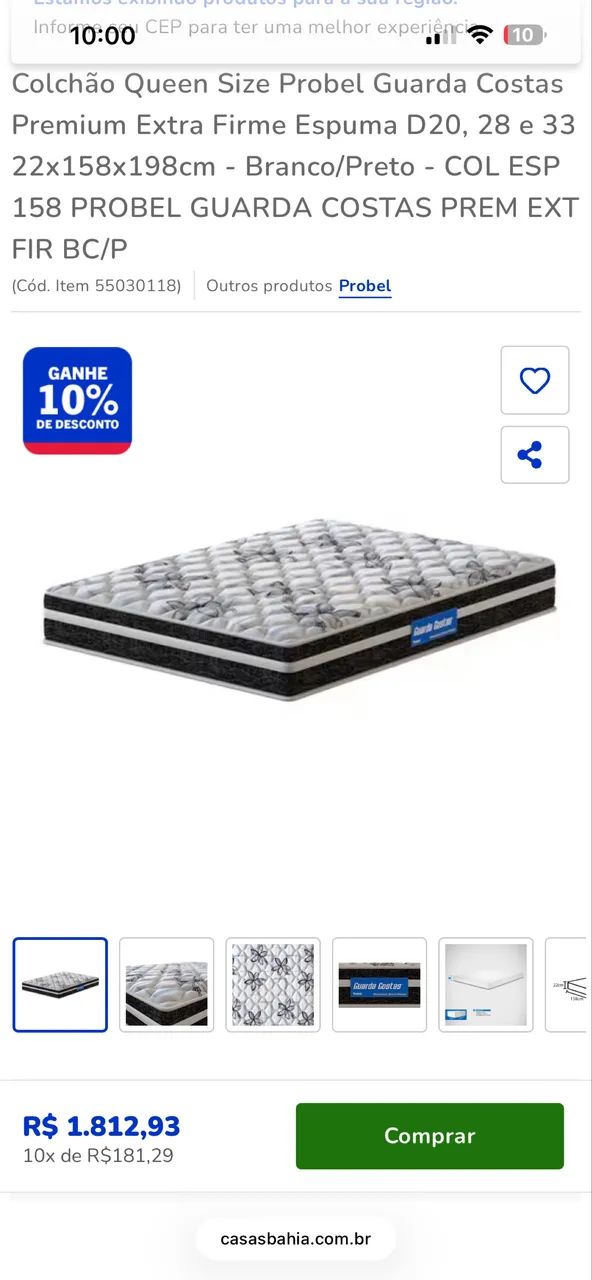This screenshot has height=1280, width=592.
Task: Open the main mattress product image
Action: (298, 608)
